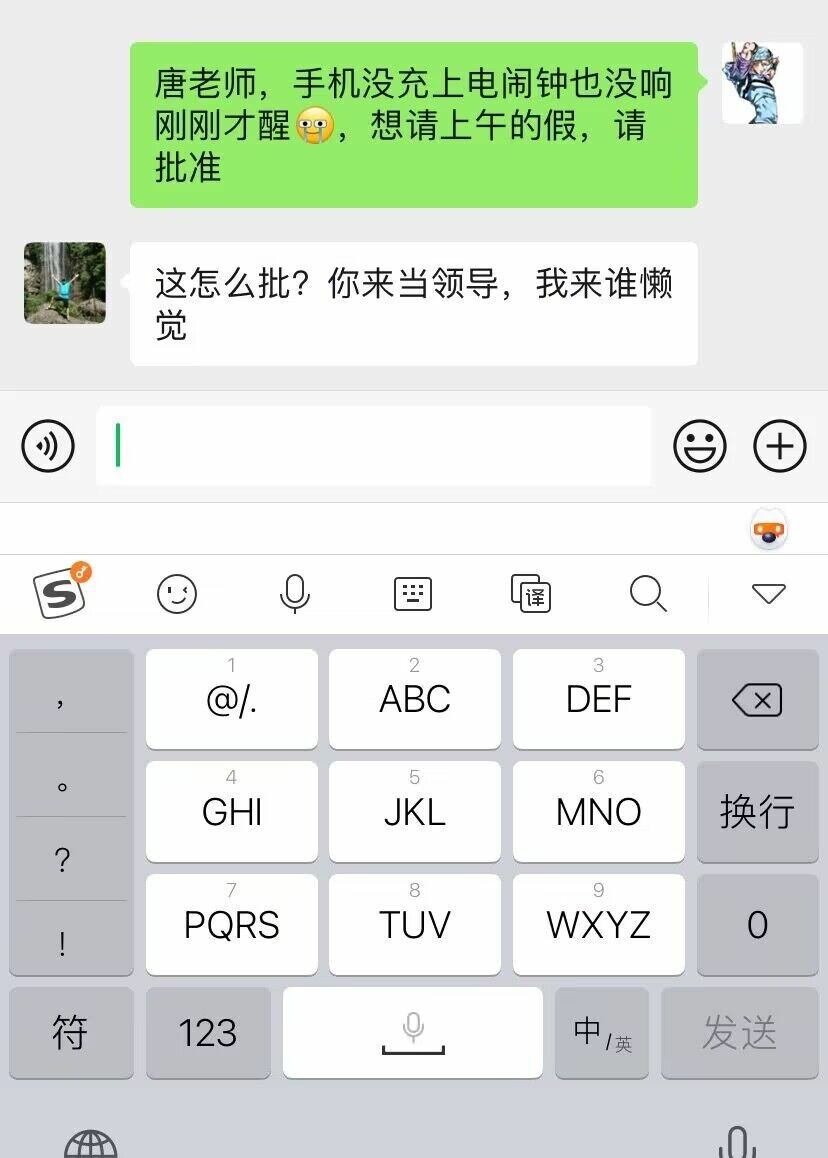Tap the backspace key

click(x=757, y=700)
